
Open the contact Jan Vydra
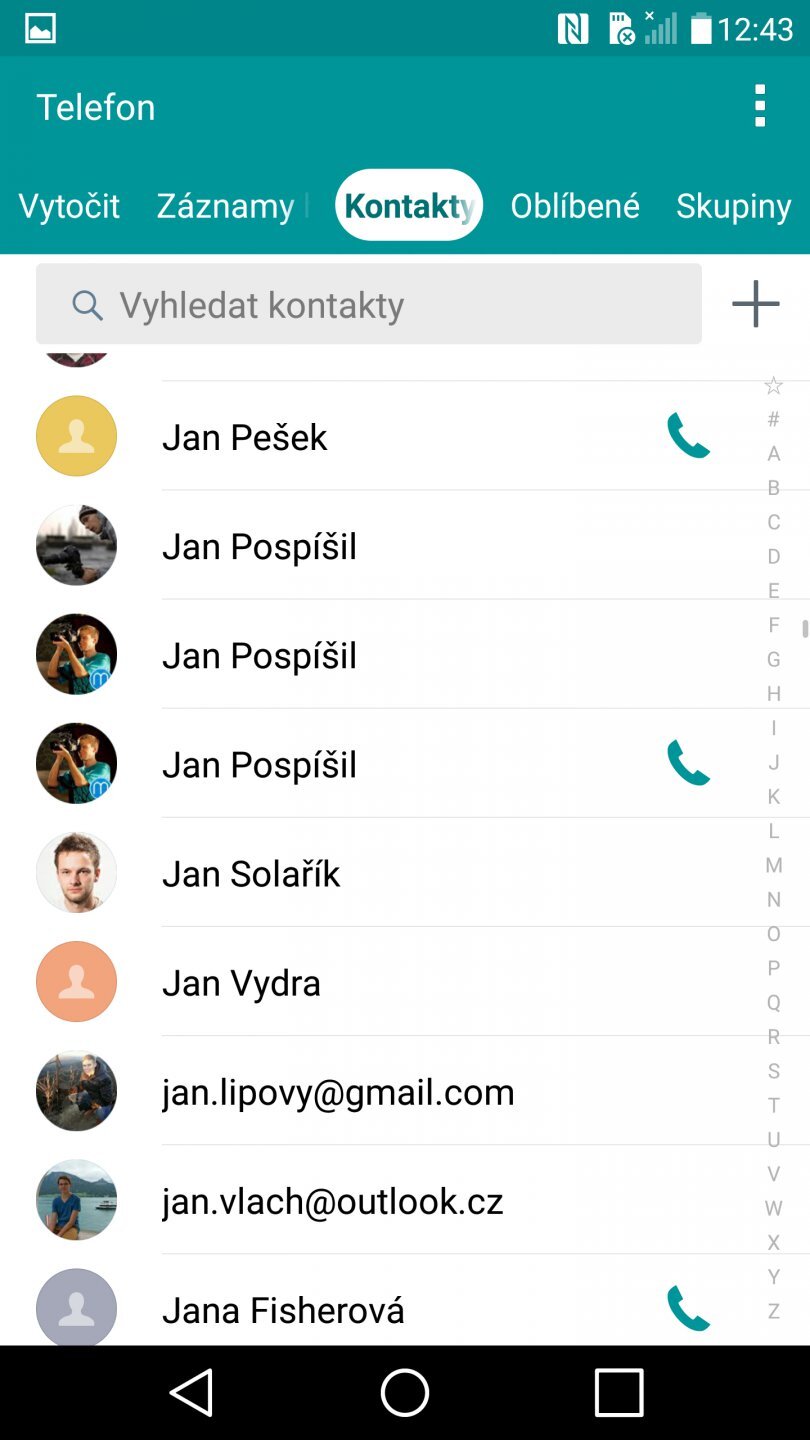click(241, 983)
